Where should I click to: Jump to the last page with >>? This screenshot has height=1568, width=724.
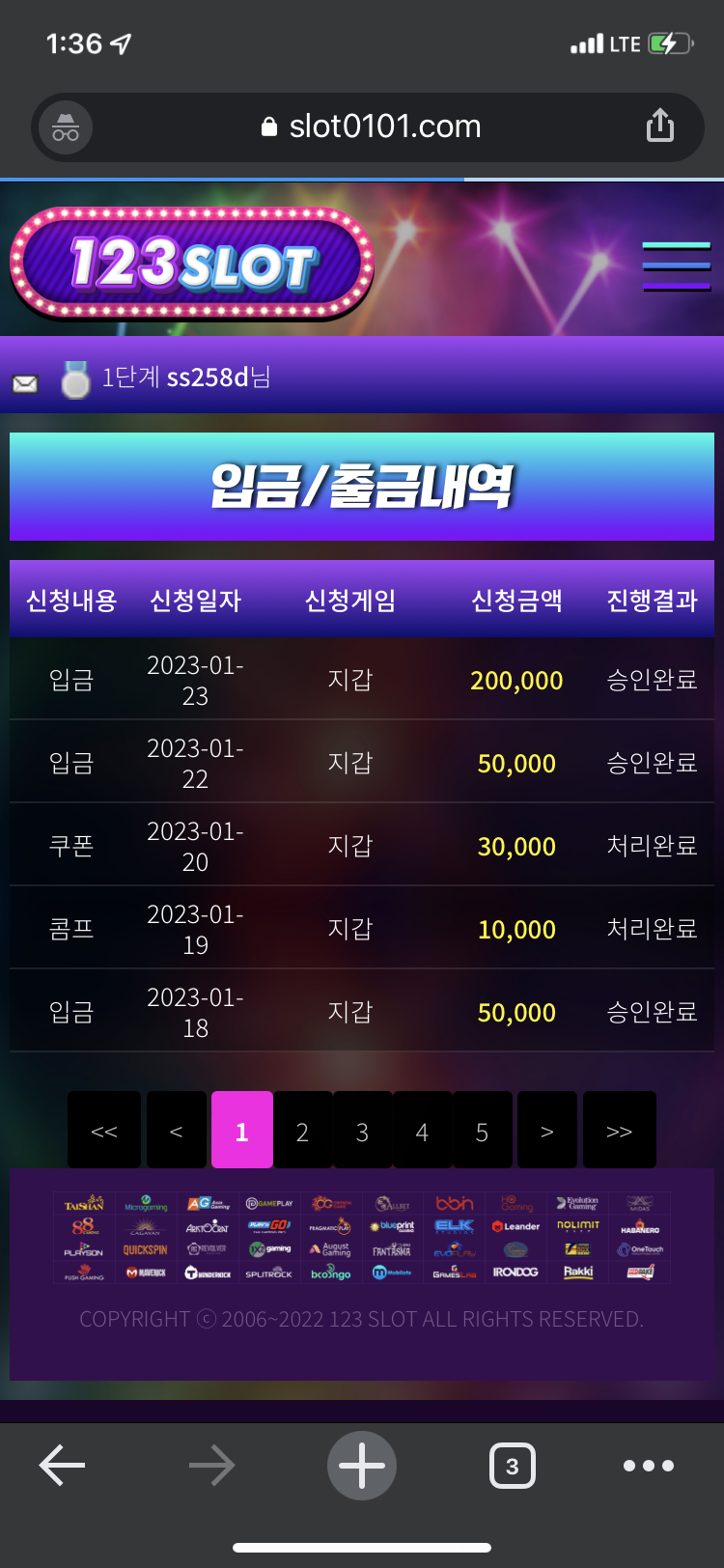(619, 1132)
